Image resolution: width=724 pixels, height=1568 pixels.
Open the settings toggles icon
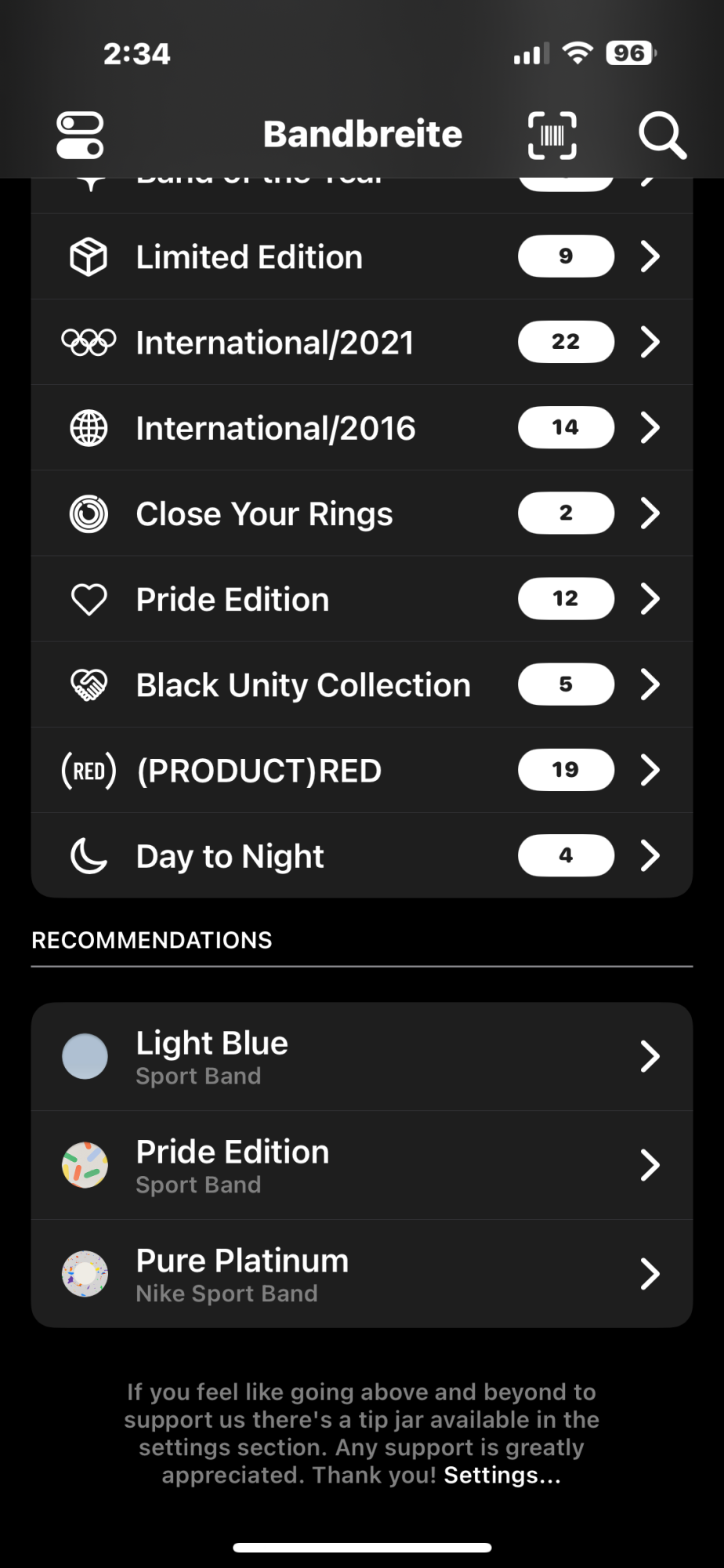(80, 135)
